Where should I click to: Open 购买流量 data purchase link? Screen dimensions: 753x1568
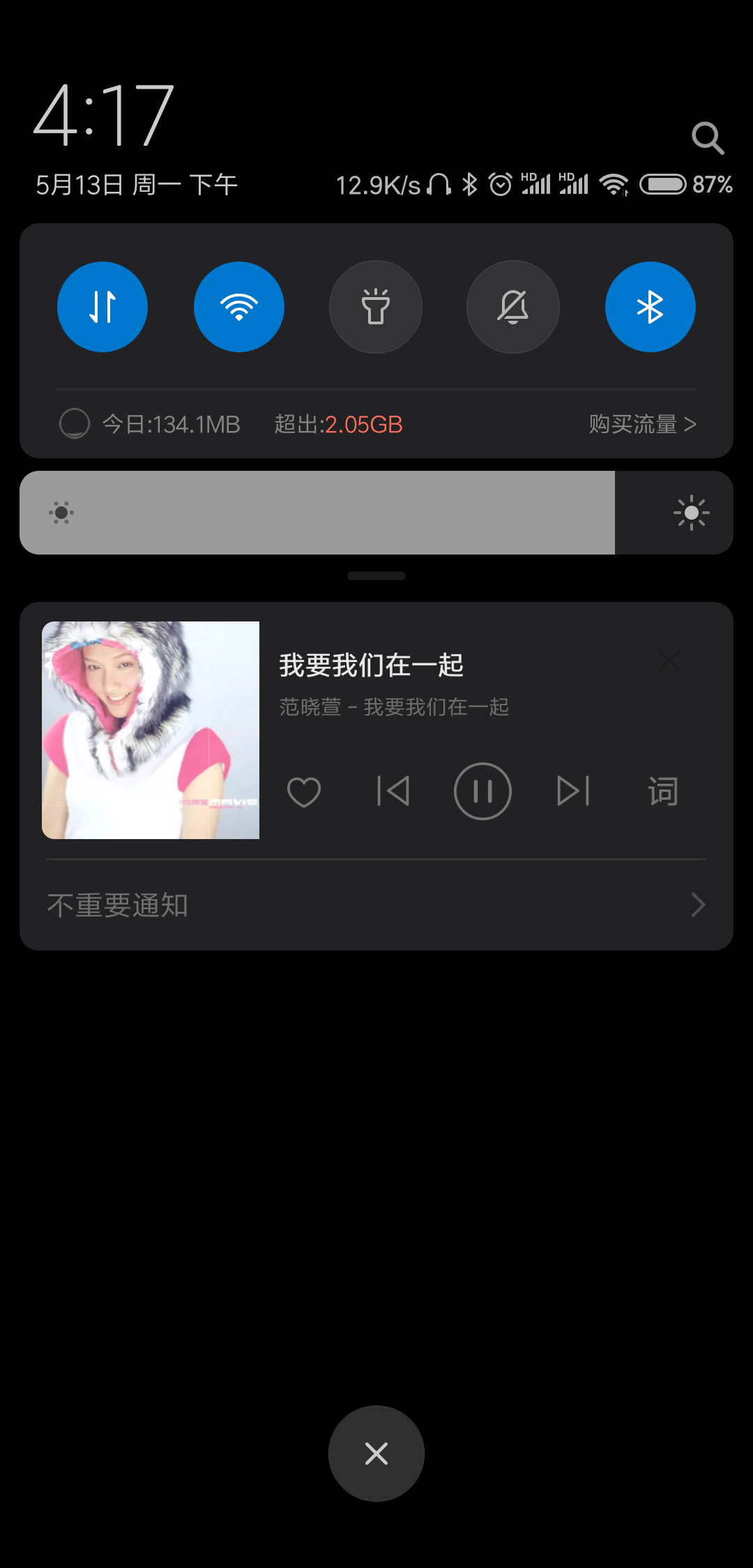click(641, 424)
